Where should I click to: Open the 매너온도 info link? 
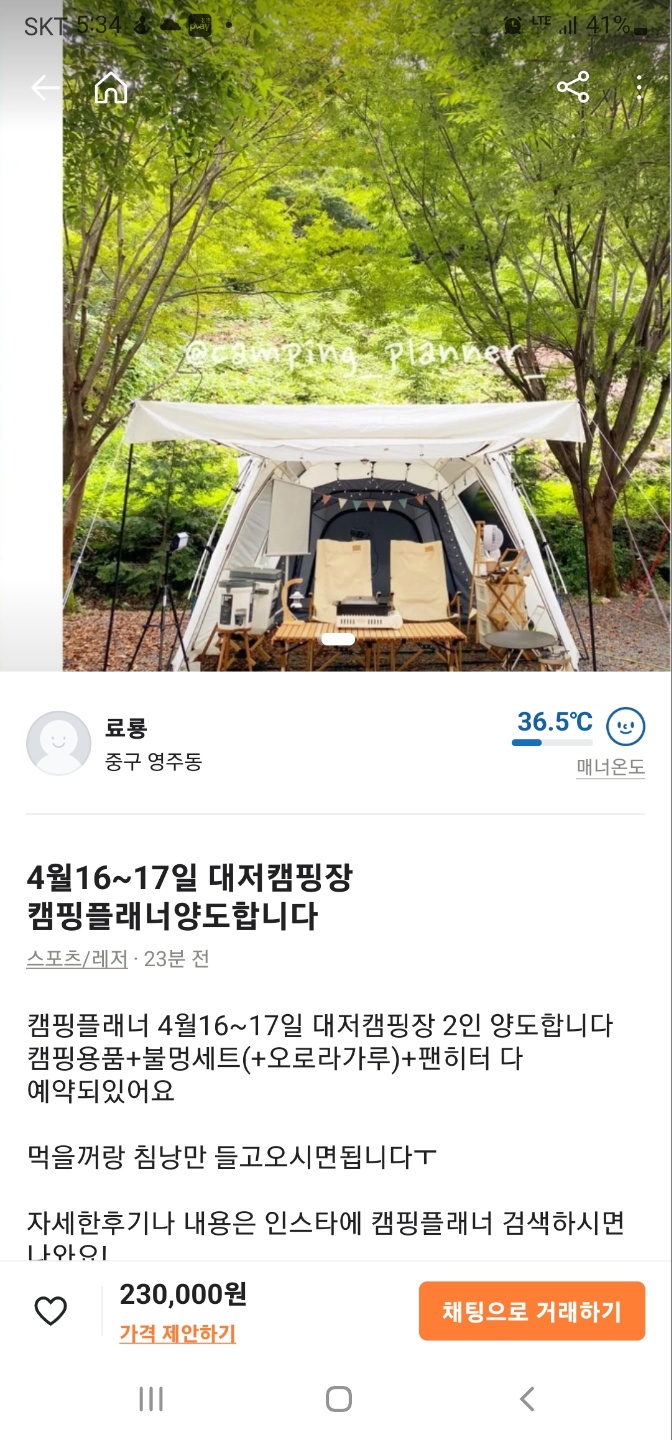click(610, 768)
